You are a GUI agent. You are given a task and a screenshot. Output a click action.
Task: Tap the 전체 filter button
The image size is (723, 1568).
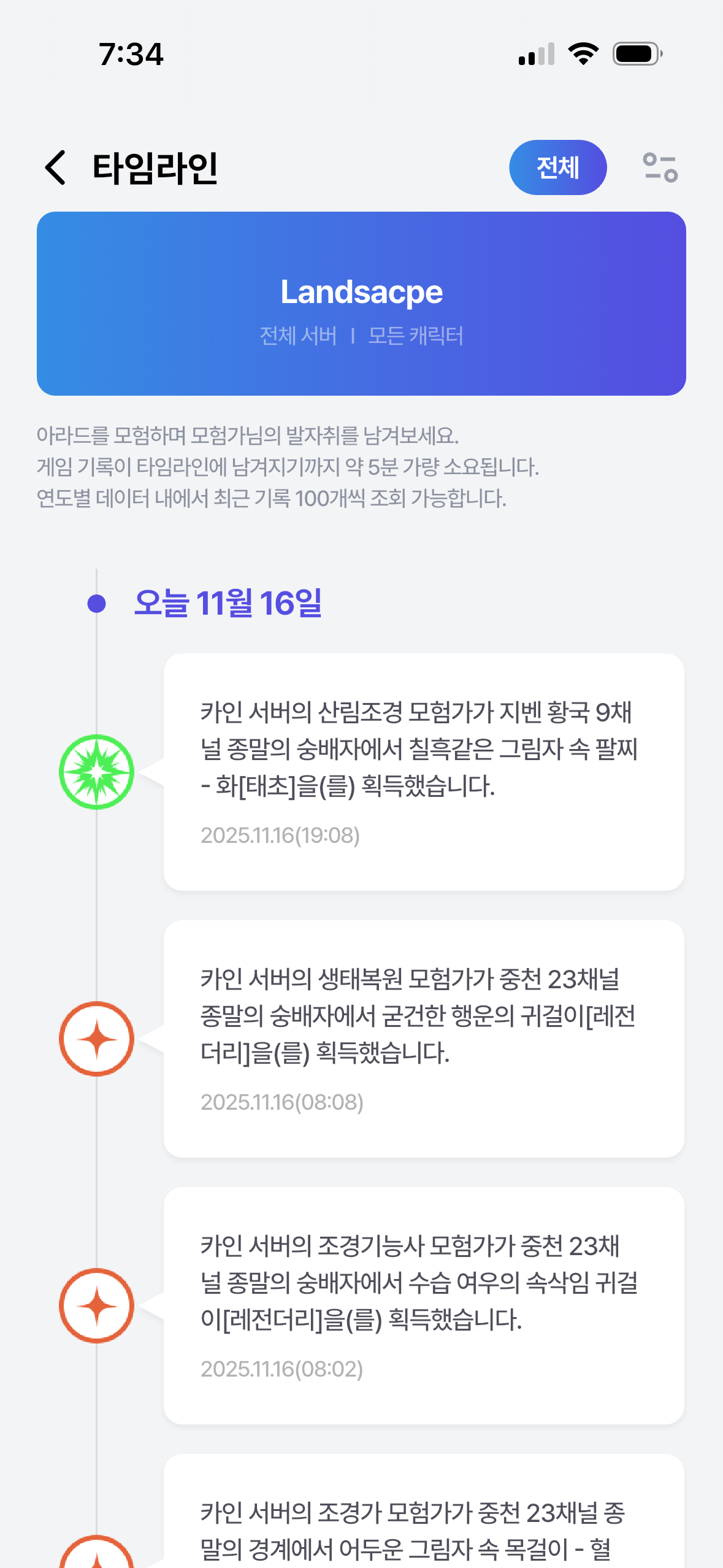point(557,167)
